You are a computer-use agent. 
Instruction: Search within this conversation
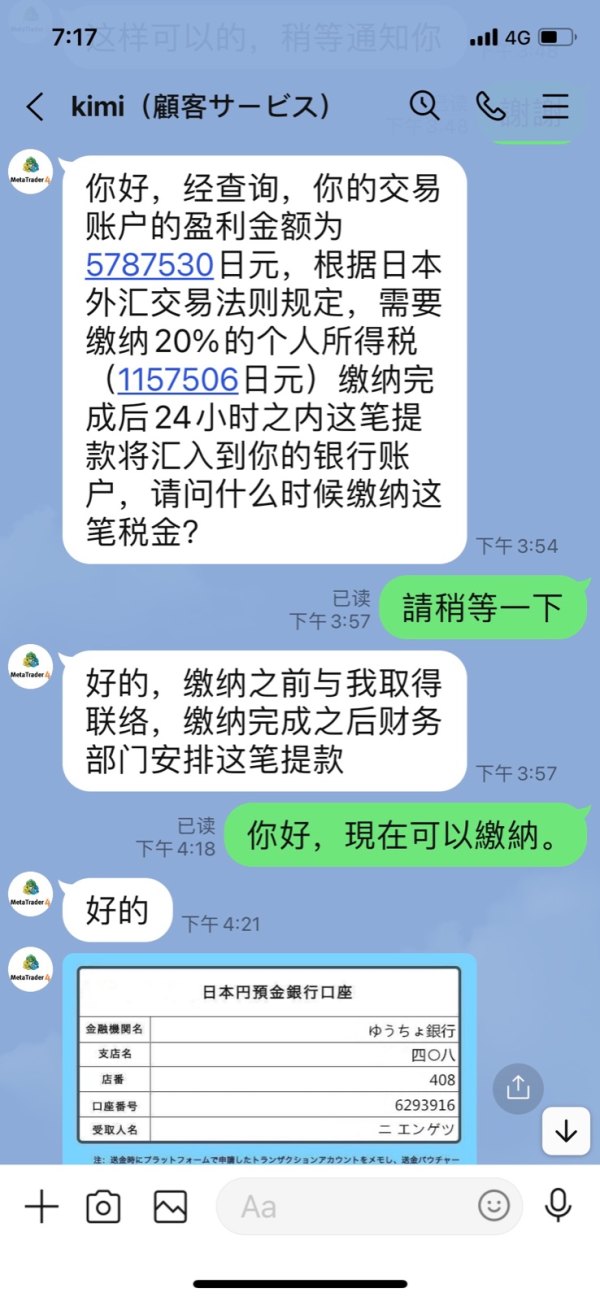[424, 106]
